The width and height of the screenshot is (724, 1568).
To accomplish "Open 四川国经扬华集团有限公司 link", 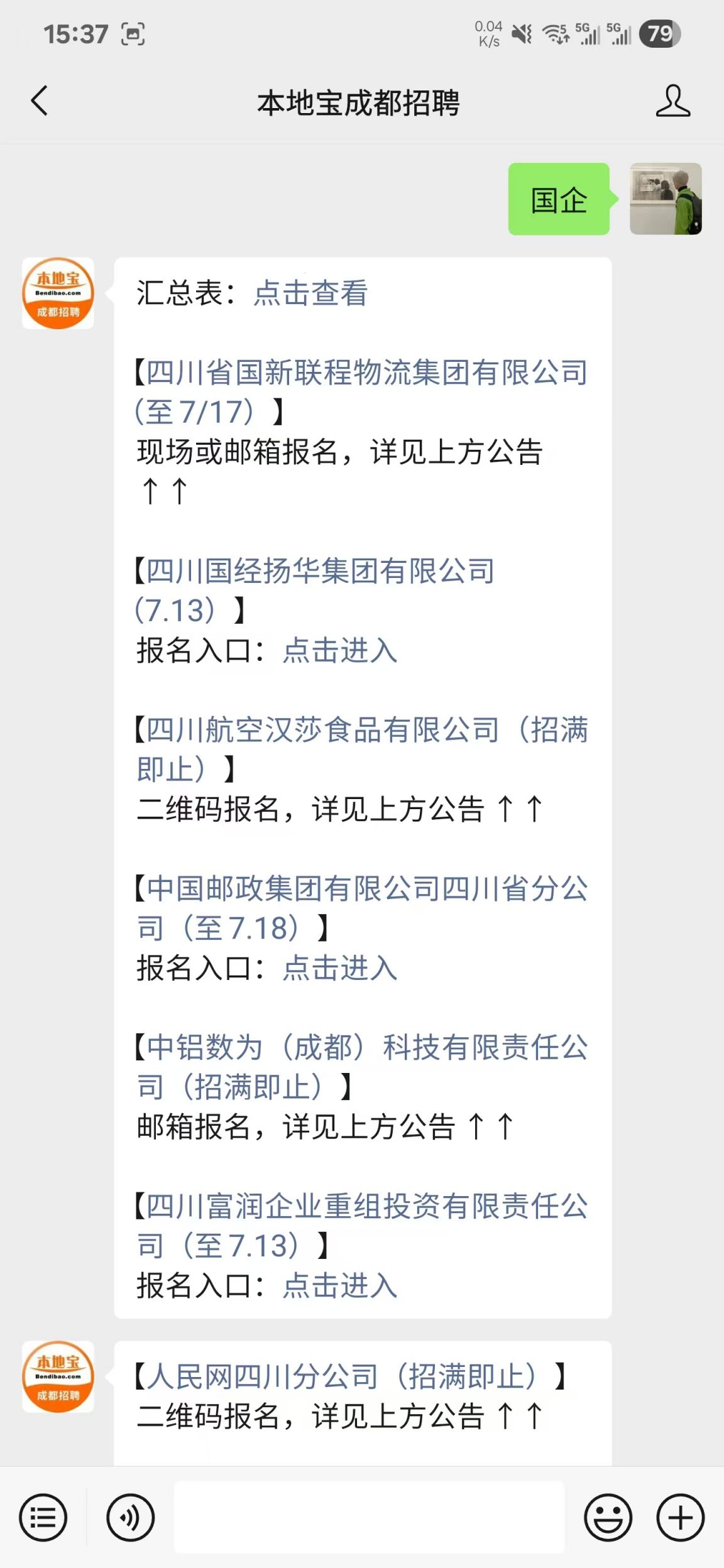I will click(x=319, y=571).
